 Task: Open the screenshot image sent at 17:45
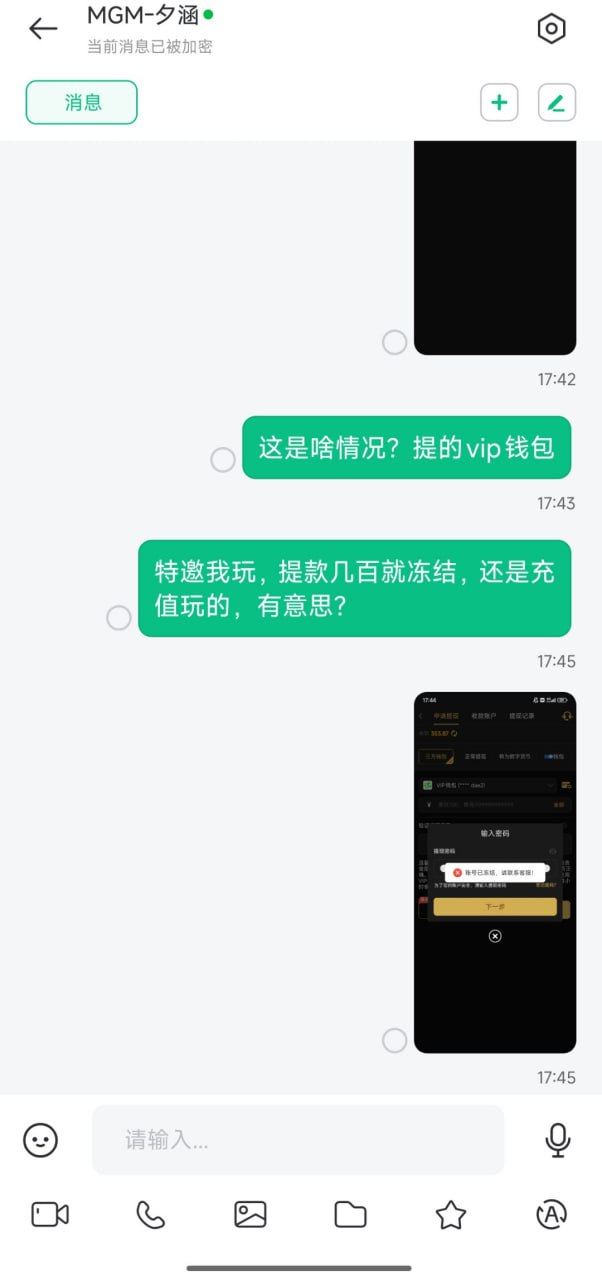[495, 872]
